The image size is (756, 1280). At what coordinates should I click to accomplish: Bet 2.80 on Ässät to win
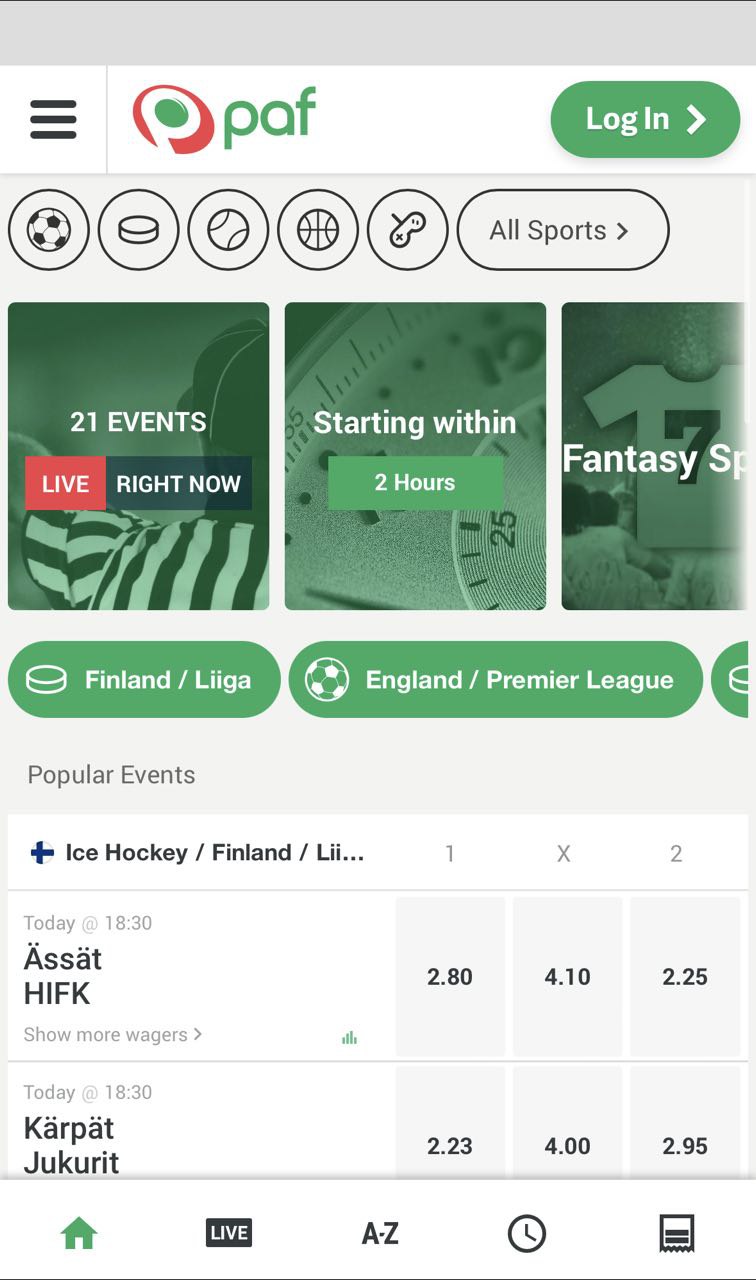click(x=450, y=977)
